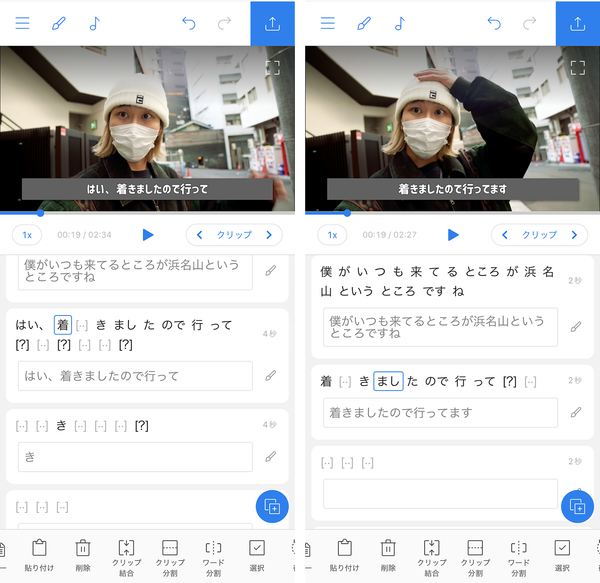Open the hamburger menu on the 02:34 screen
The image size is (600, 583).
[x=22, y=23]
